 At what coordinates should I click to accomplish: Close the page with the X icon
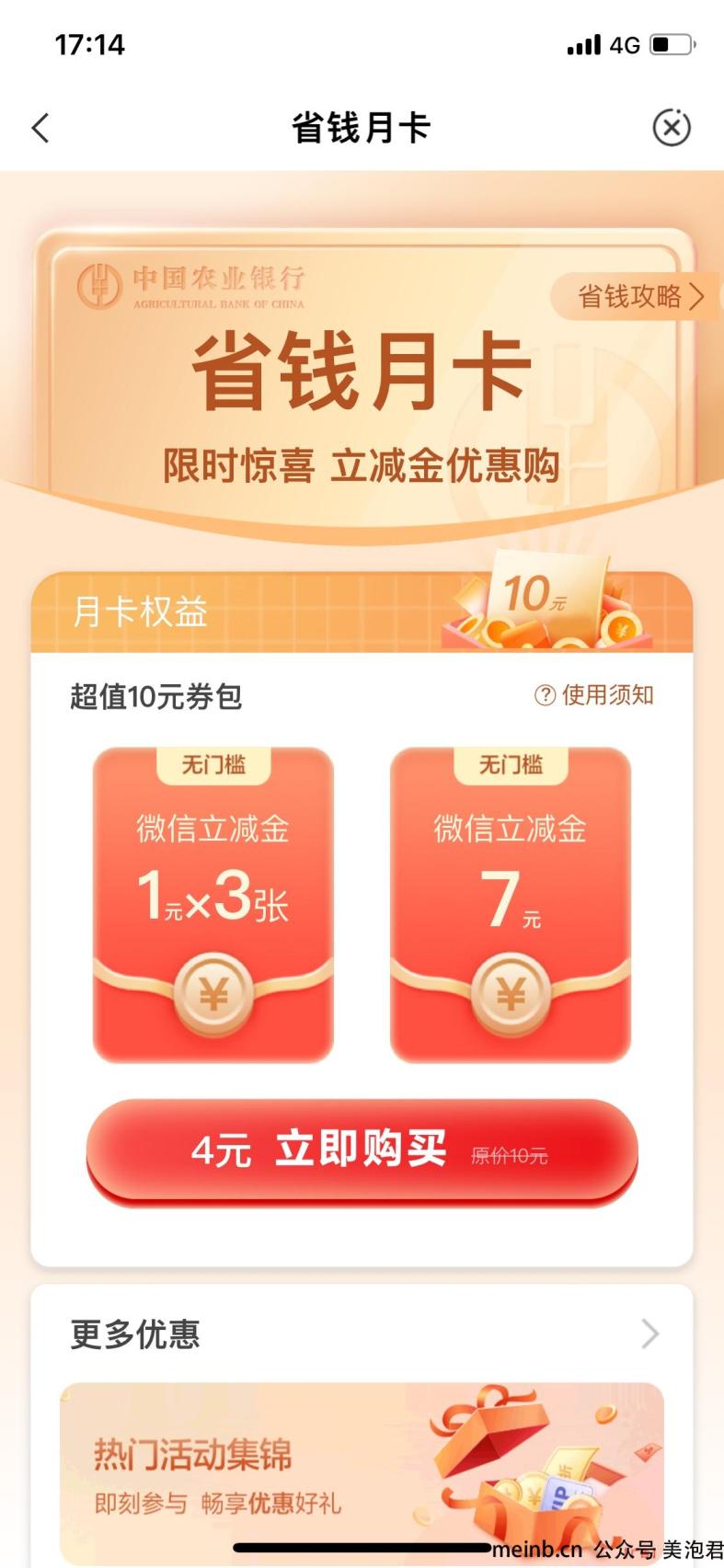point(672,128)
